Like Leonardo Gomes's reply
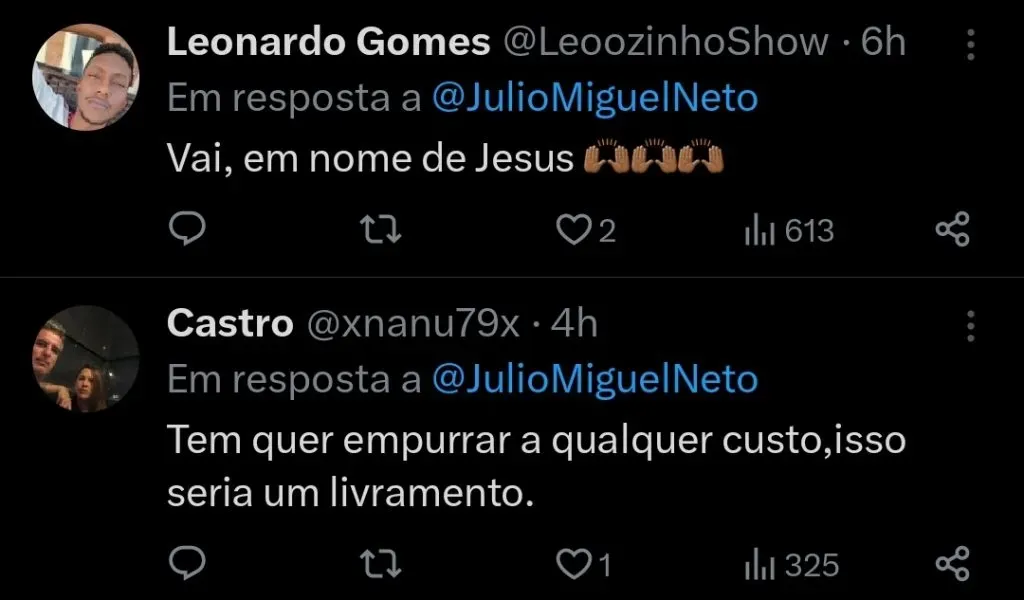 tap(574, 231)
